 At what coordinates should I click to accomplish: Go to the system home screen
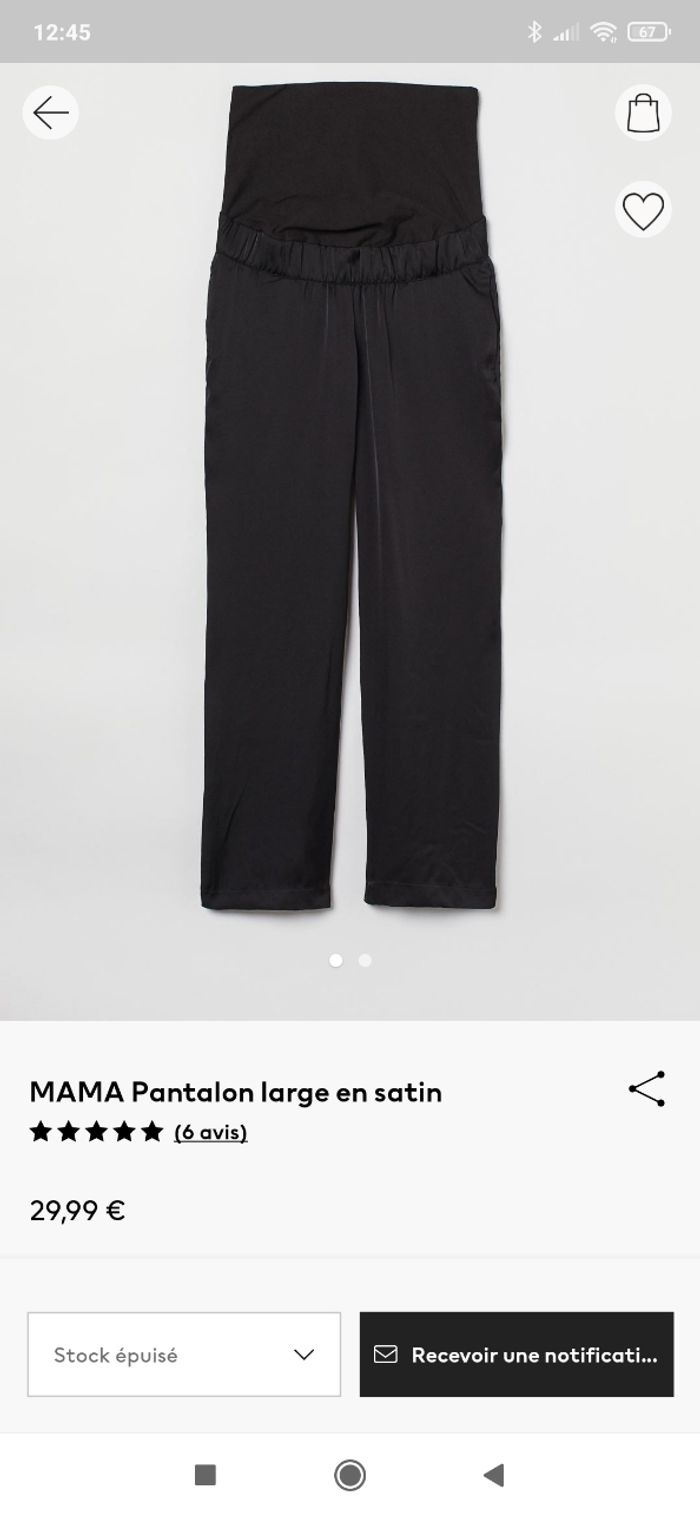[x=350, y=1475]
